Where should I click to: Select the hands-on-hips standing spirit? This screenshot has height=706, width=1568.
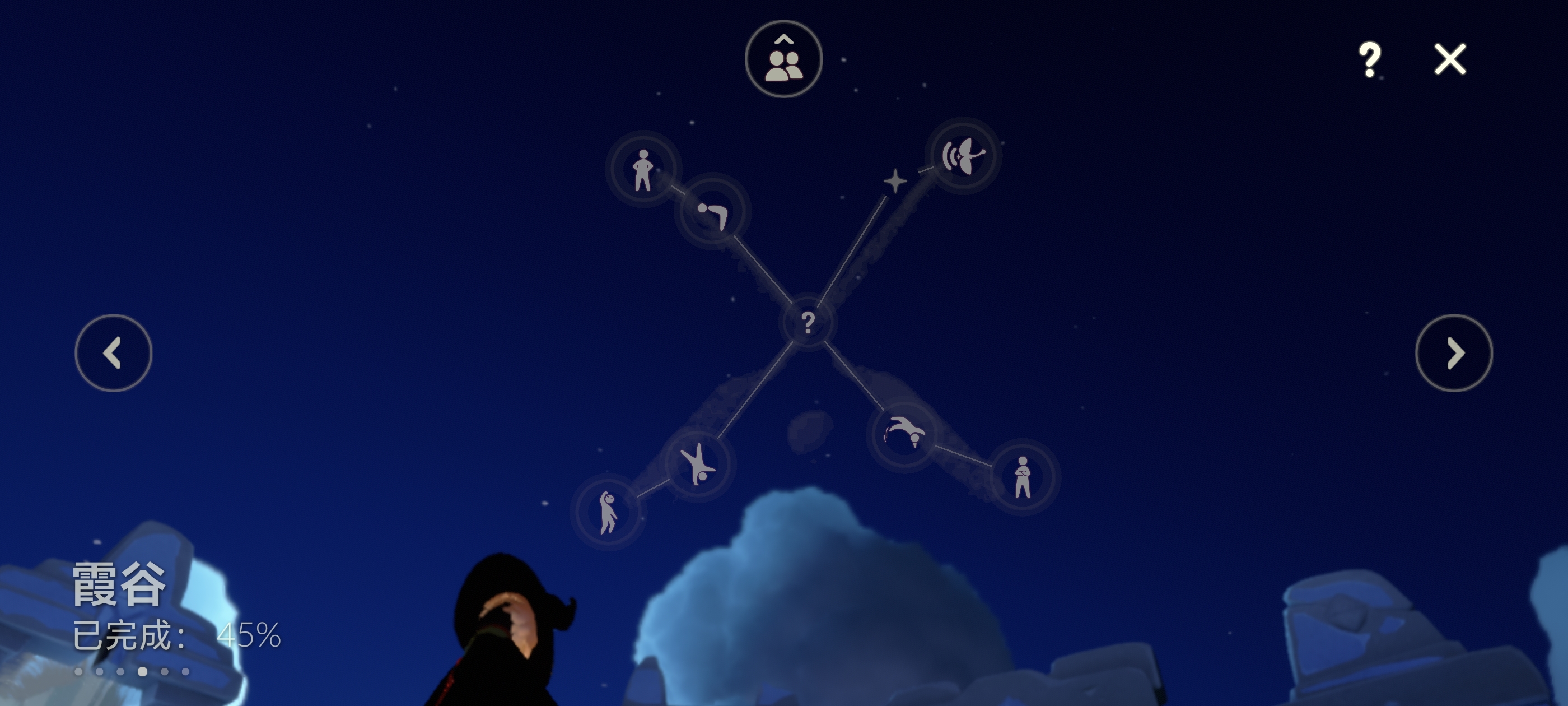click(643, 169)
